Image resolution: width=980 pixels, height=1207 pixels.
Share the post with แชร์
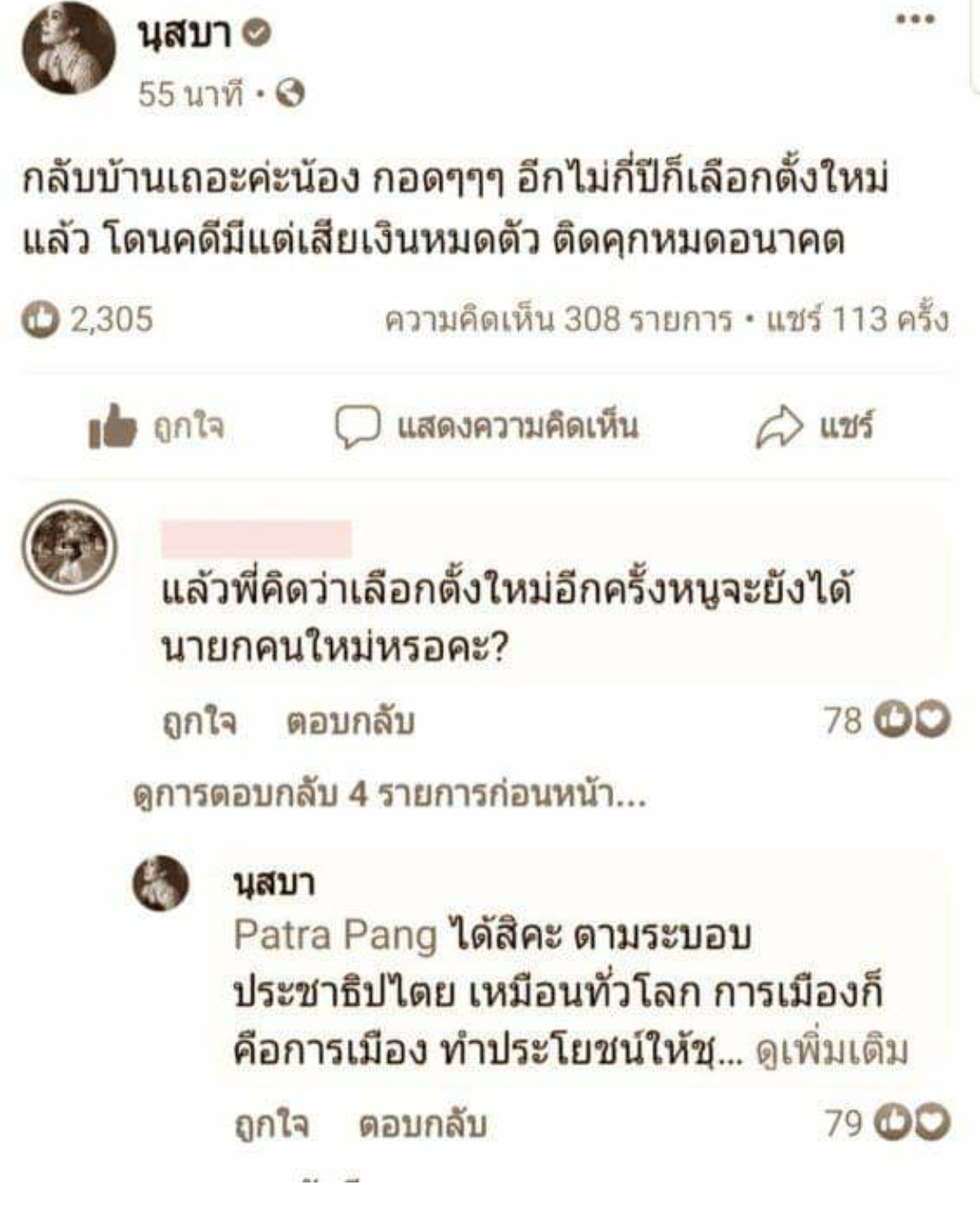click(x=815, y=427)
